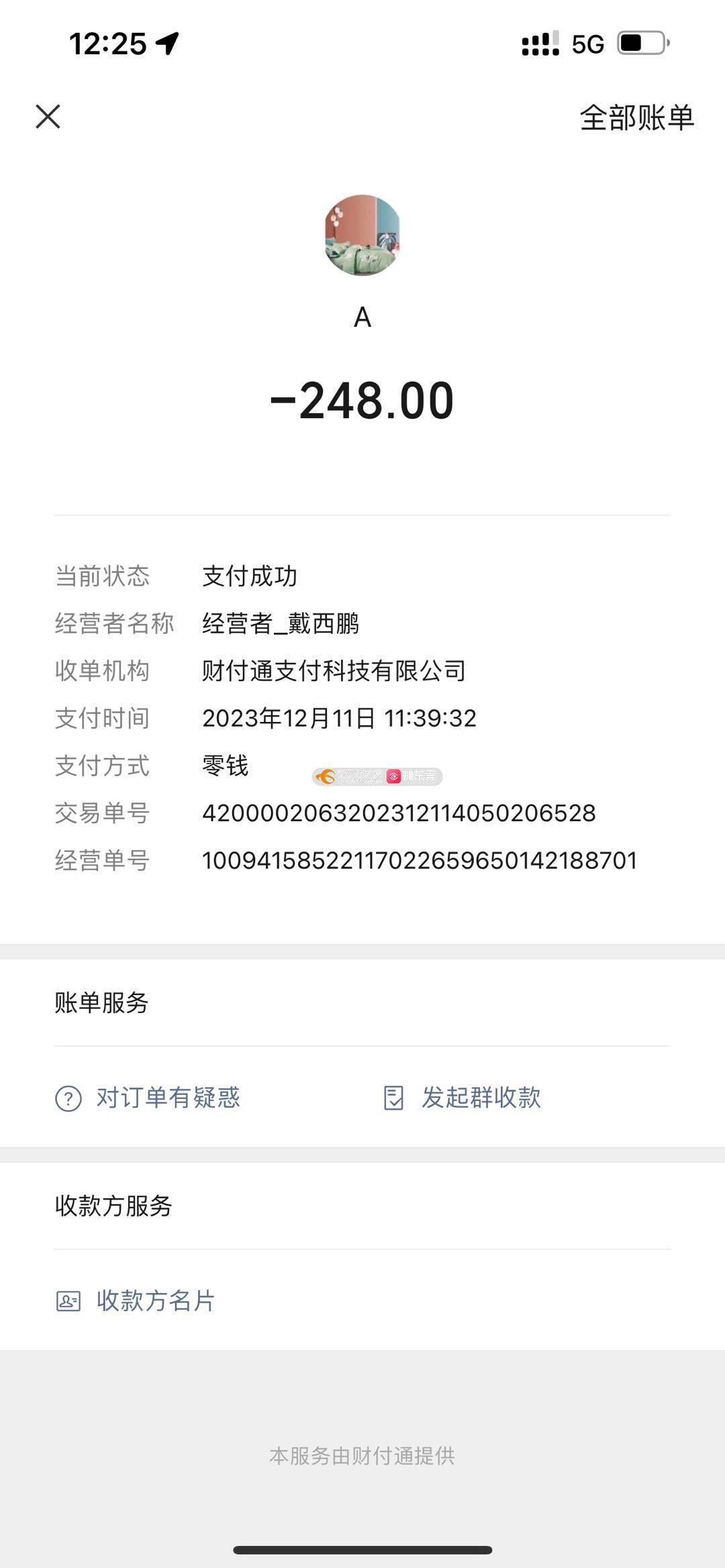Close the payment detail page
The width and height of the screenshot is (725, 1568).
pos(48,117)
